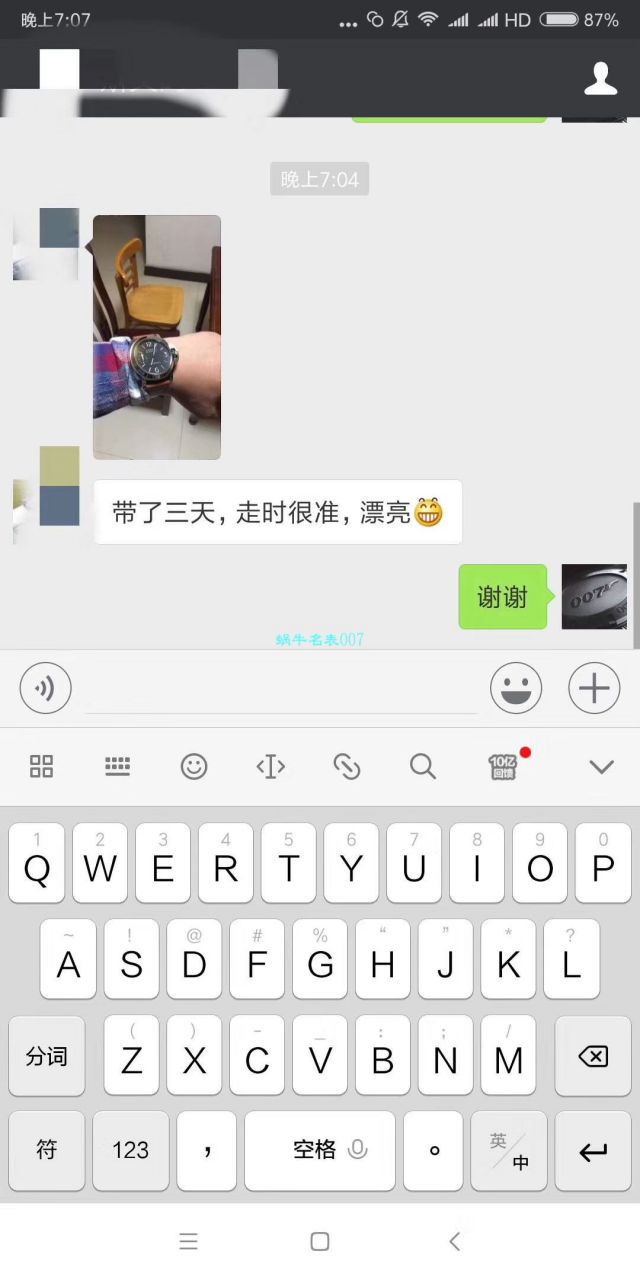Screen dimensions: 640x1280
Task: Go back using system navigation arrow
Action: pyautogui.click(x=454, y=1242)
